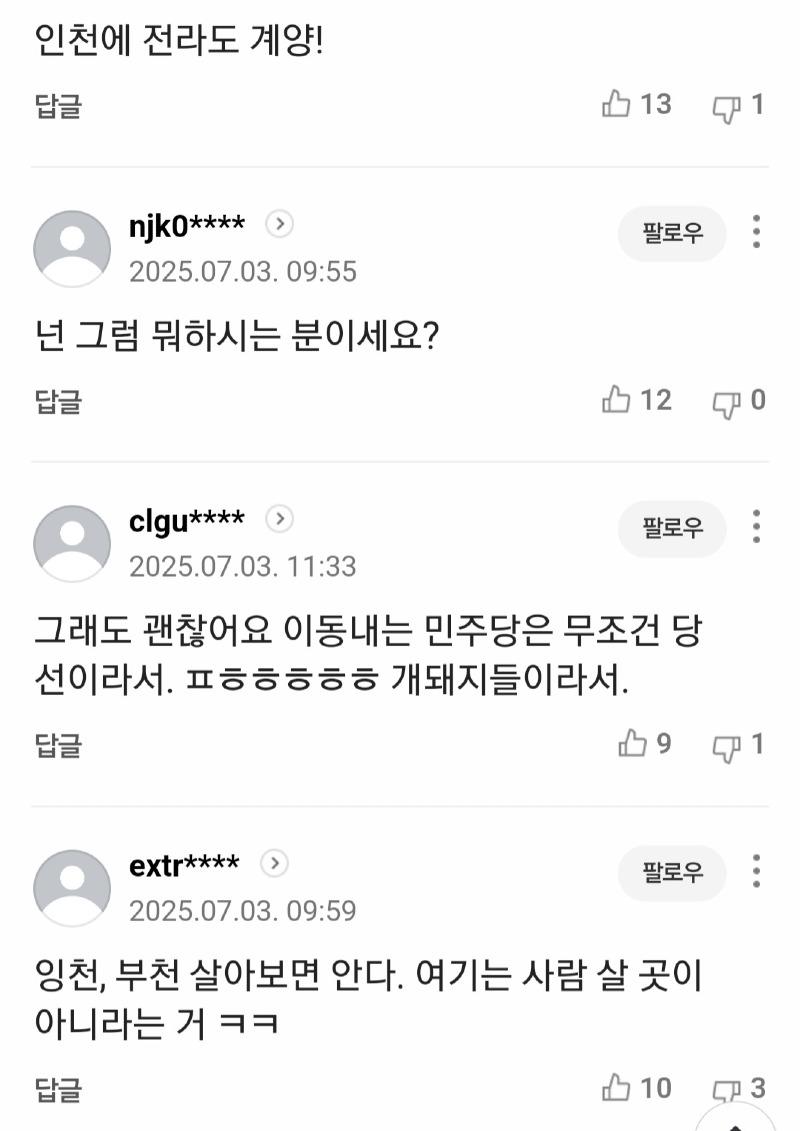Like the comment with 13 likes
Viewport: 800px width, 1131px height.
coord(616,104)
